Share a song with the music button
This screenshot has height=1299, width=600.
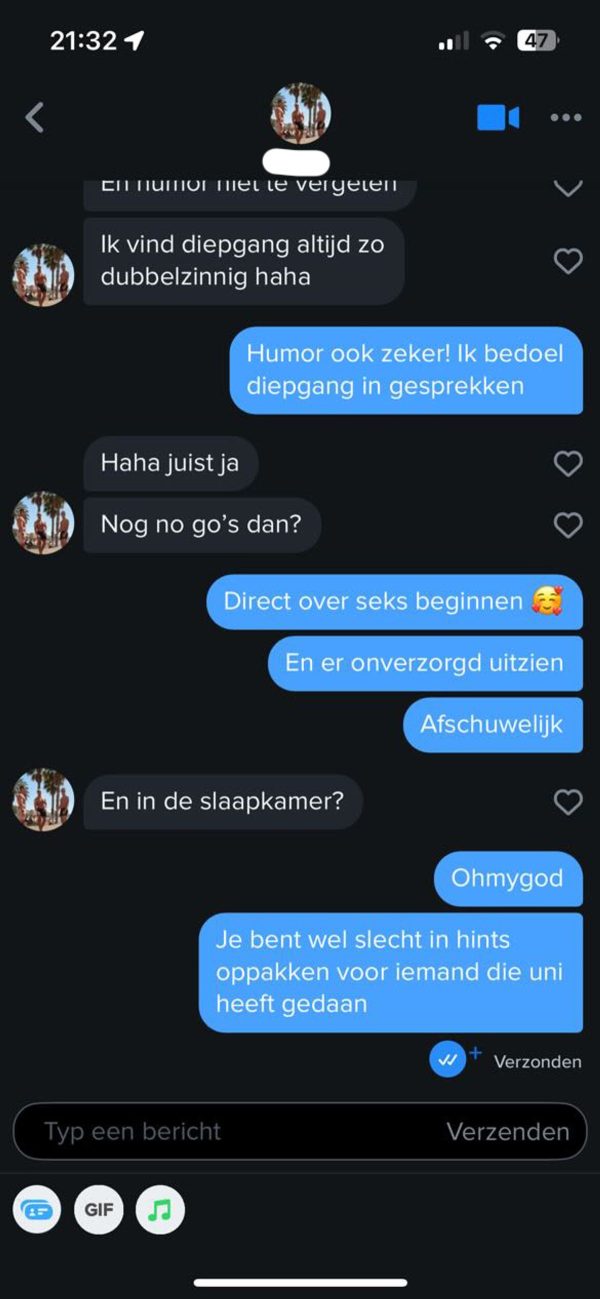(160, 1210)
